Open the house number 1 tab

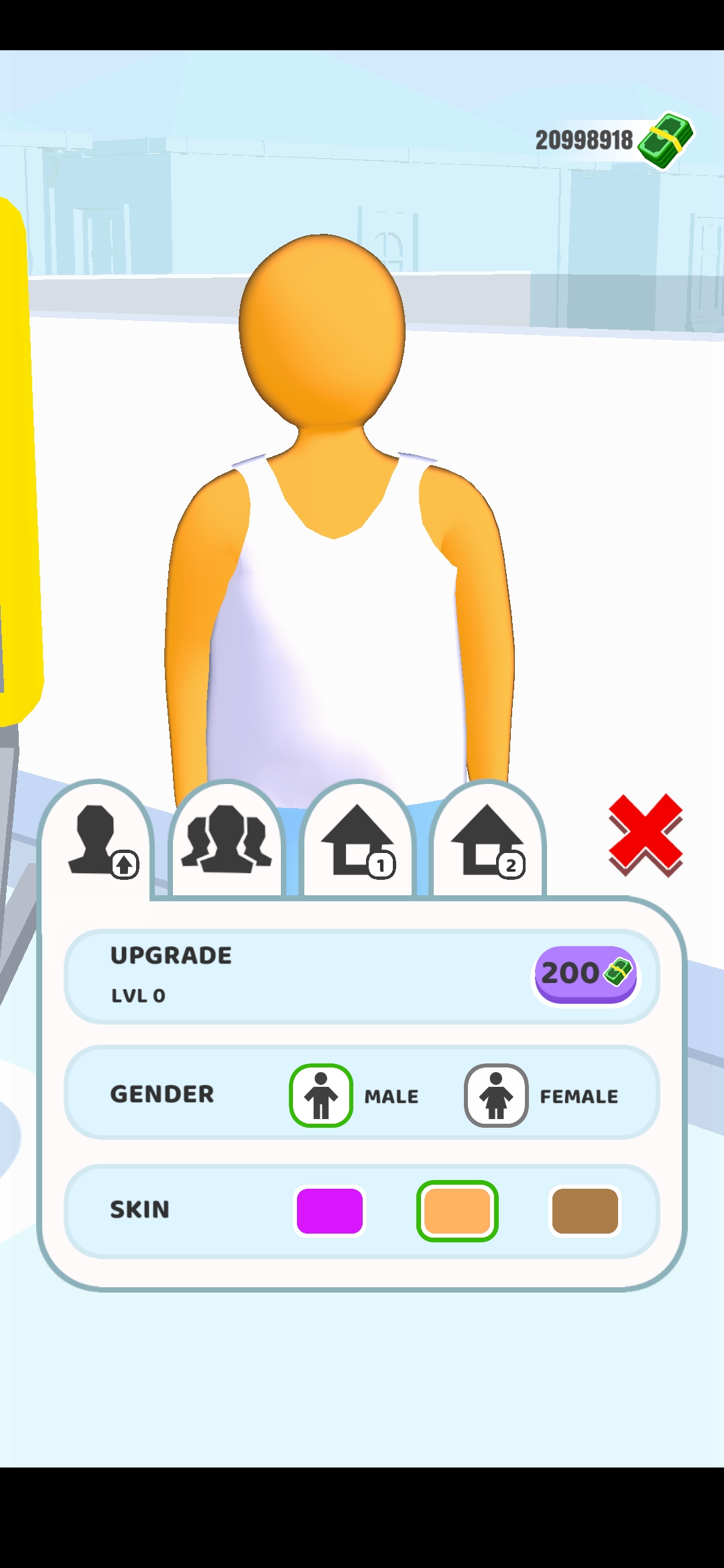357,841
